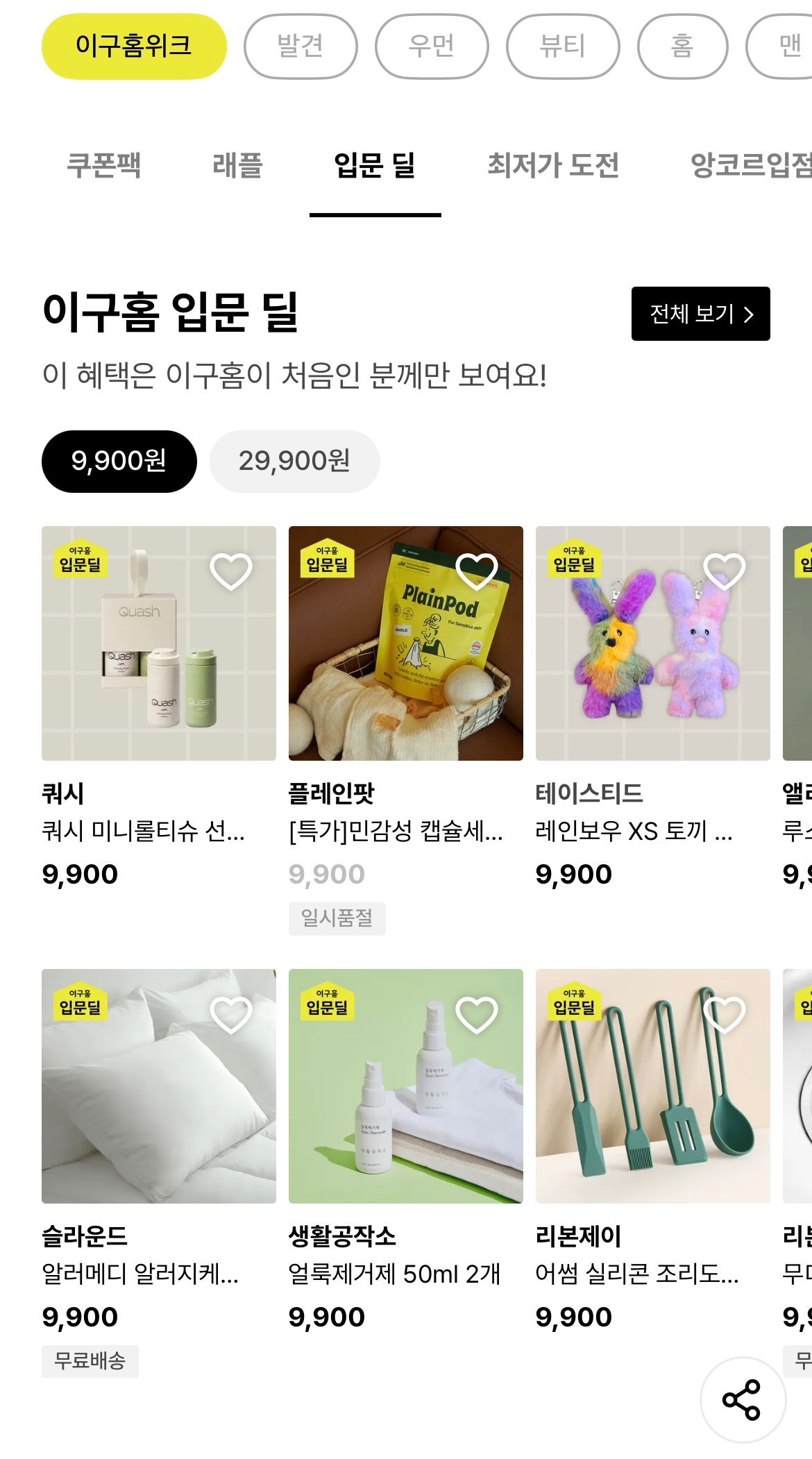The width and height of the screenshot is (812, 1459).
Task: Select the 9,900원 price filter
Action: 119,462
